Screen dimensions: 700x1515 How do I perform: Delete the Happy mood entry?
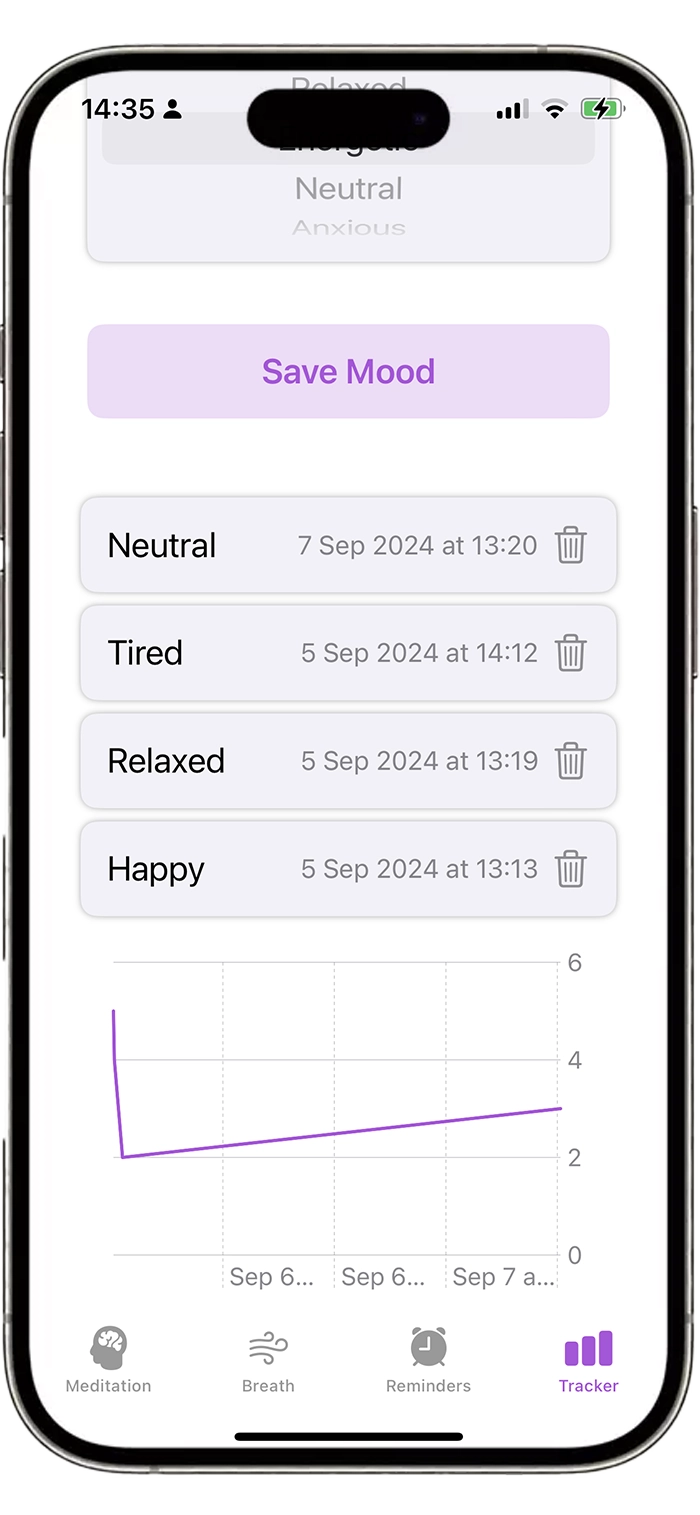[570, 869]
